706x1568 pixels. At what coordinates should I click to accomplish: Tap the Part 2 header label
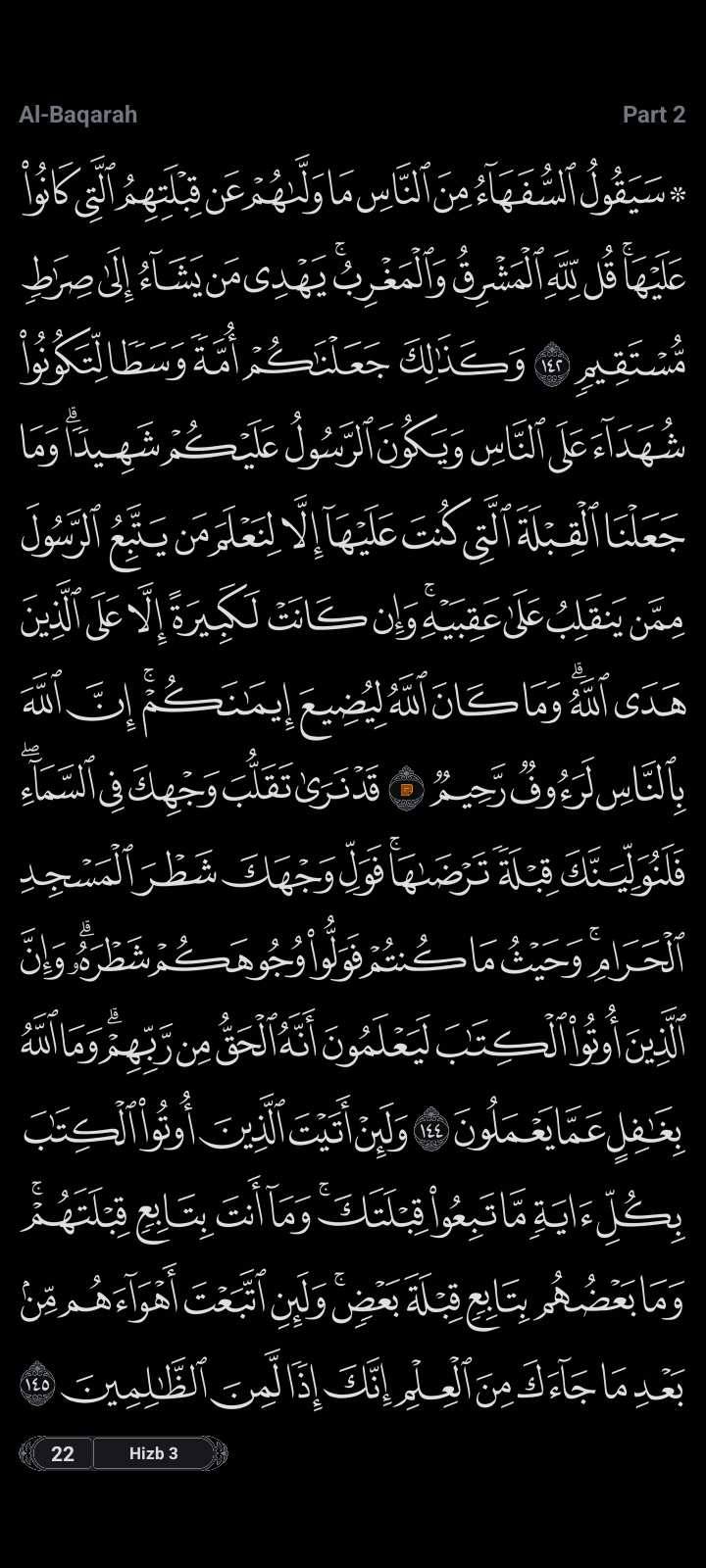coord(653,115)
